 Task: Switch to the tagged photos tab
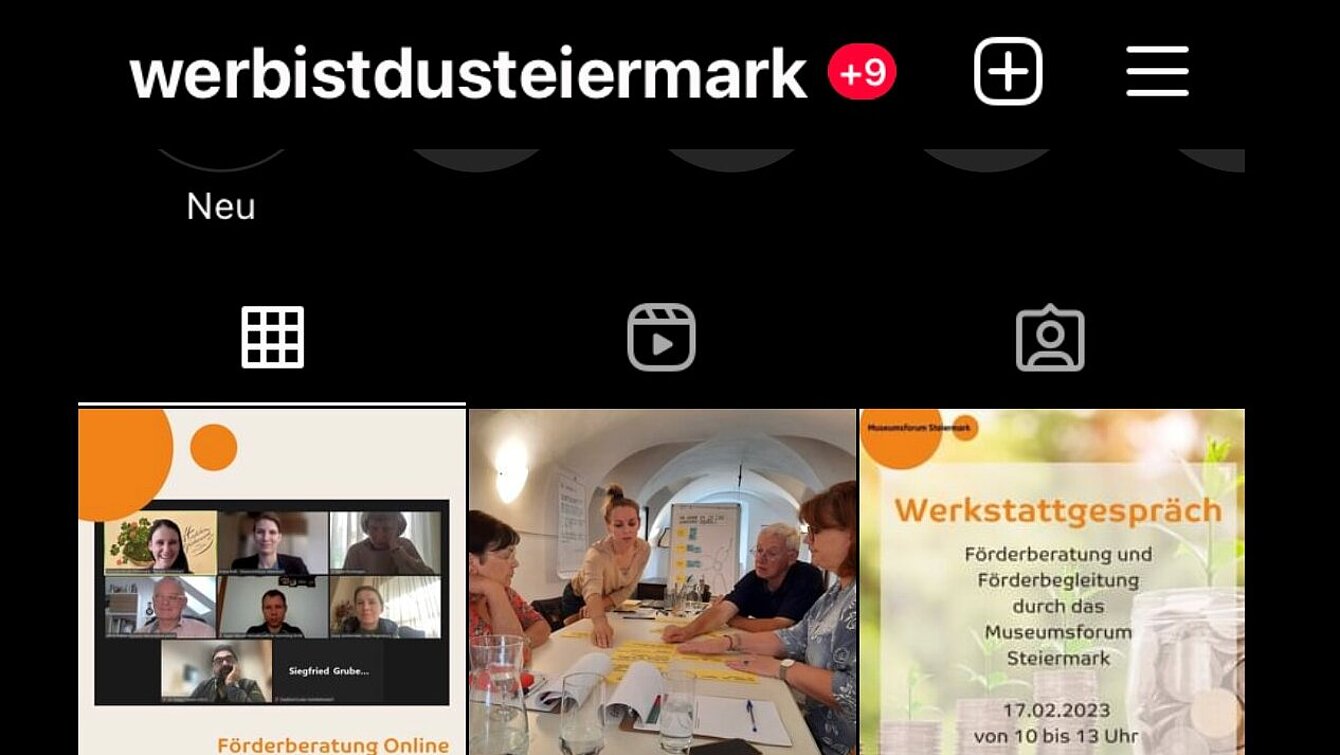1050,338
